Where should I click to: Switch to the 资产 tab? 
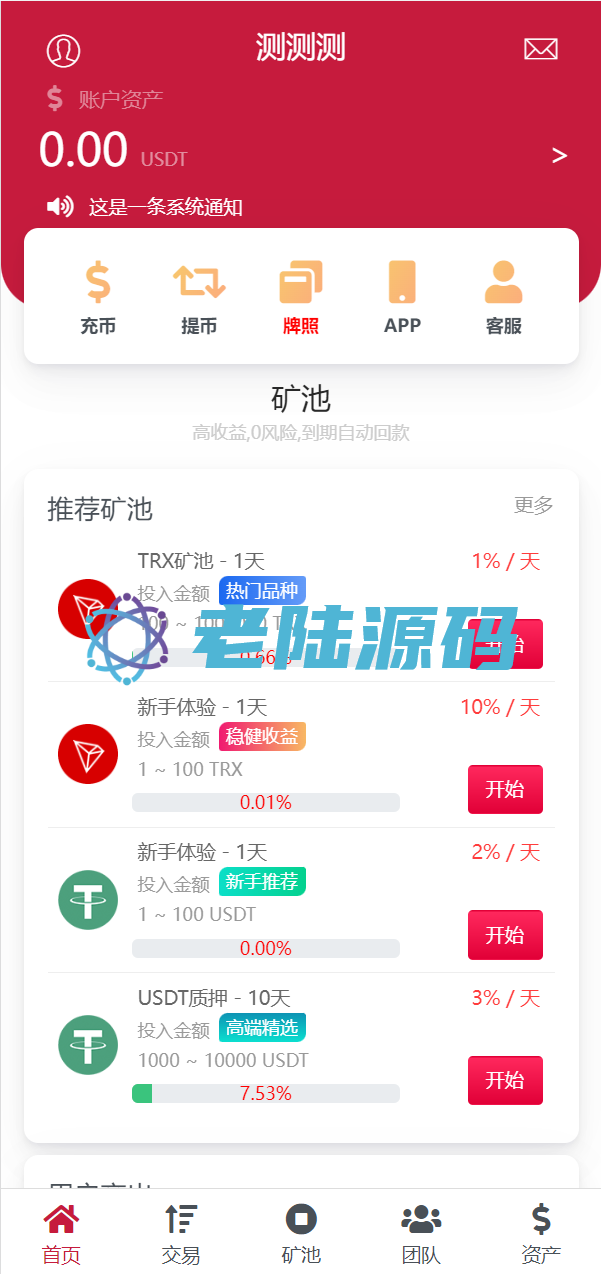[x=541, y=1235]
